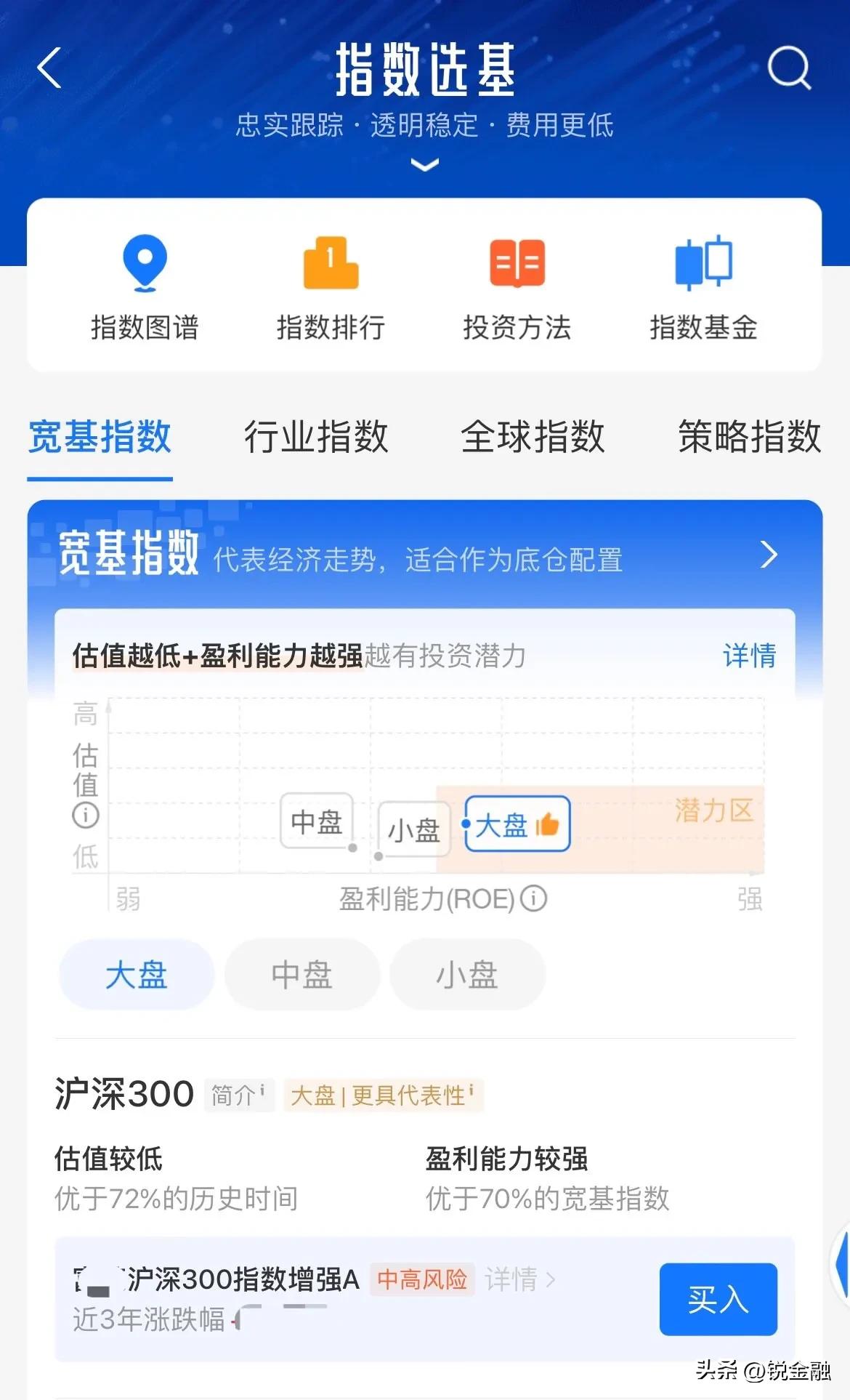Tap the back arrow at top left
850x1400 pixels.
pos(47,69)
